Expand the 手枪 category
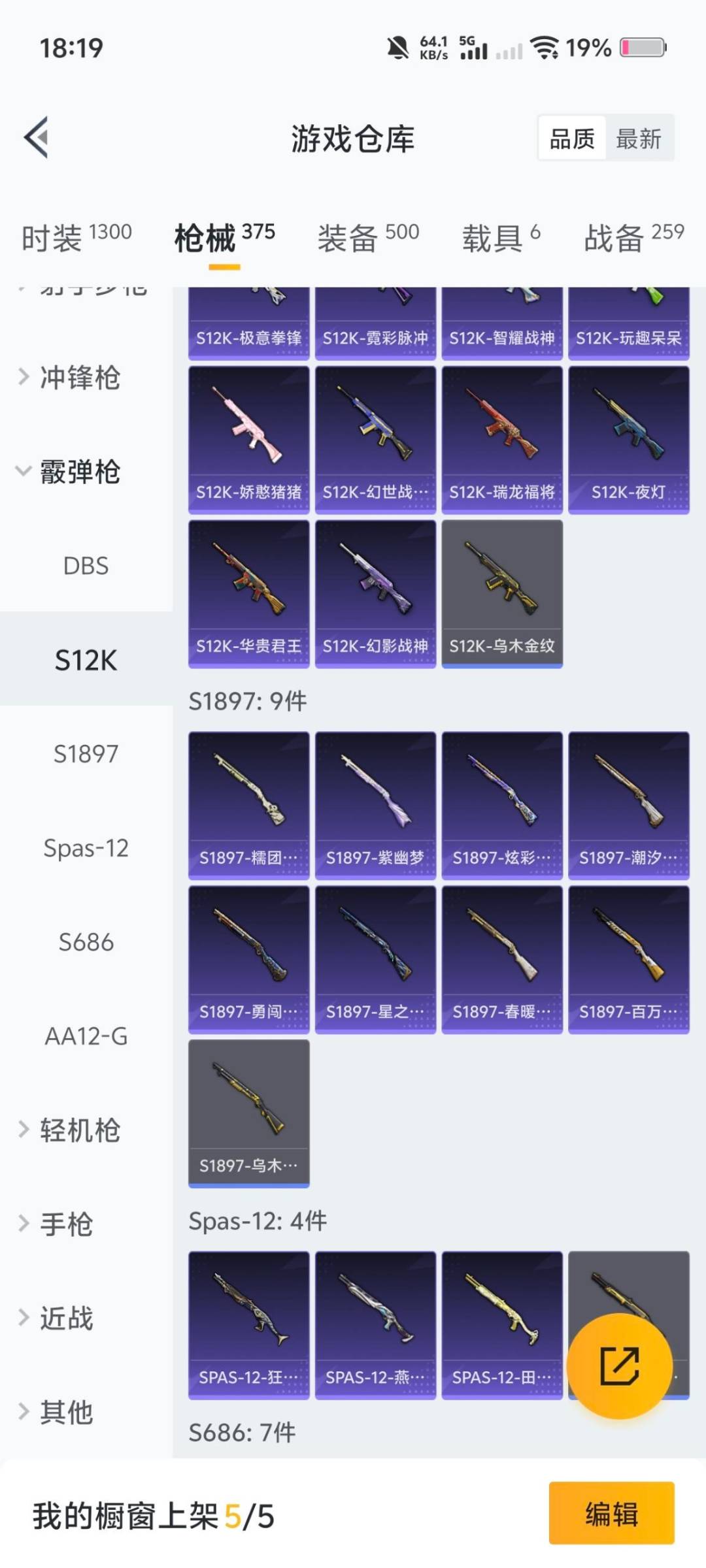The height and width of the screenshot is (1568, 706). click(65, 1224)
